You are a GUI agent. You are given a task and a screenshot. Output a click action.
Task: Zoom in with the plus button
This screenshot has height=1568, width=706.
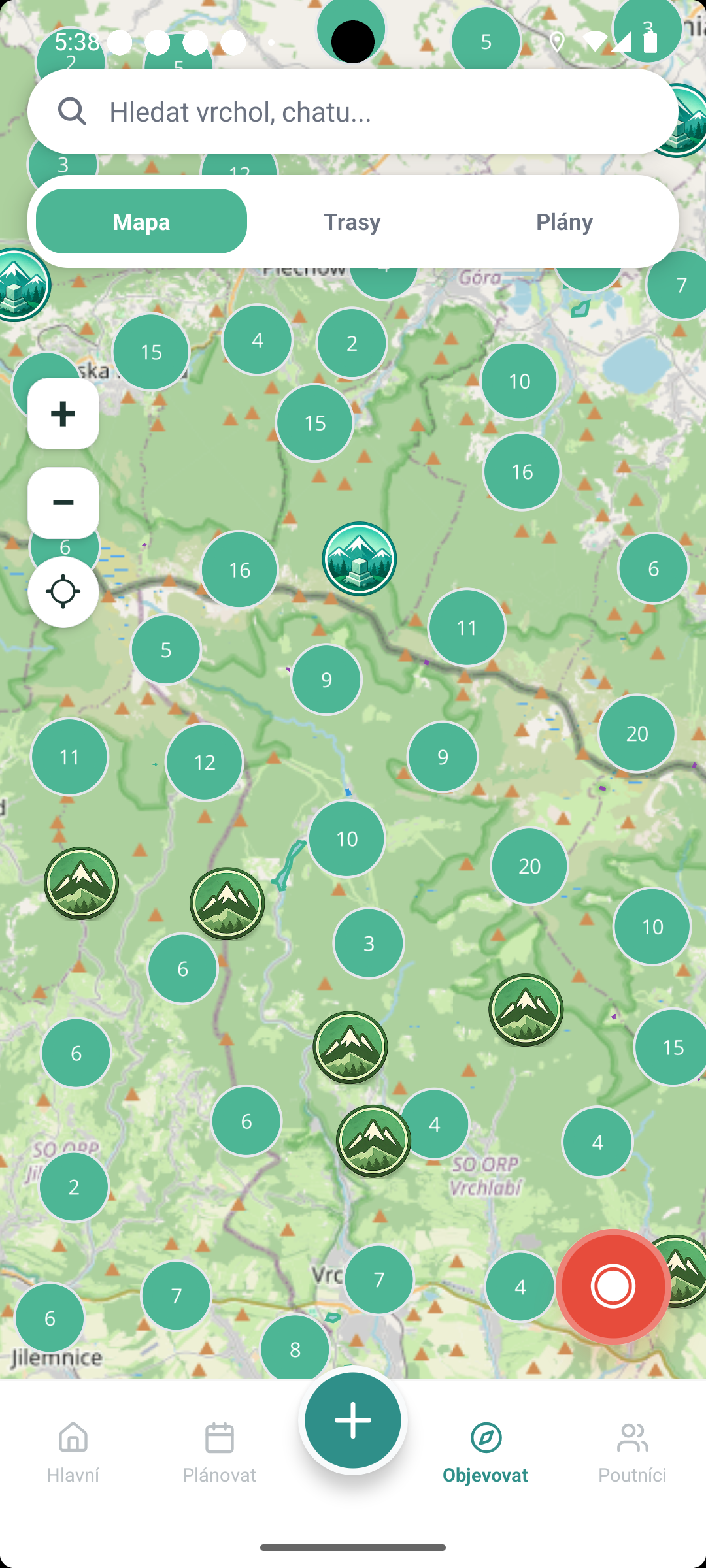pyautogui.click(x=63, y=414)
